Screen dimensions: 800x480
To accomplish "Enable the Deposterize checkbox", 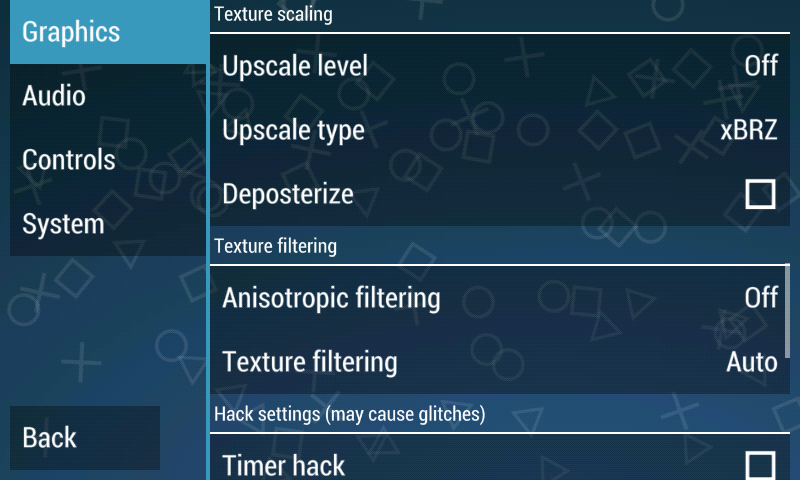I will pos(760,194).
